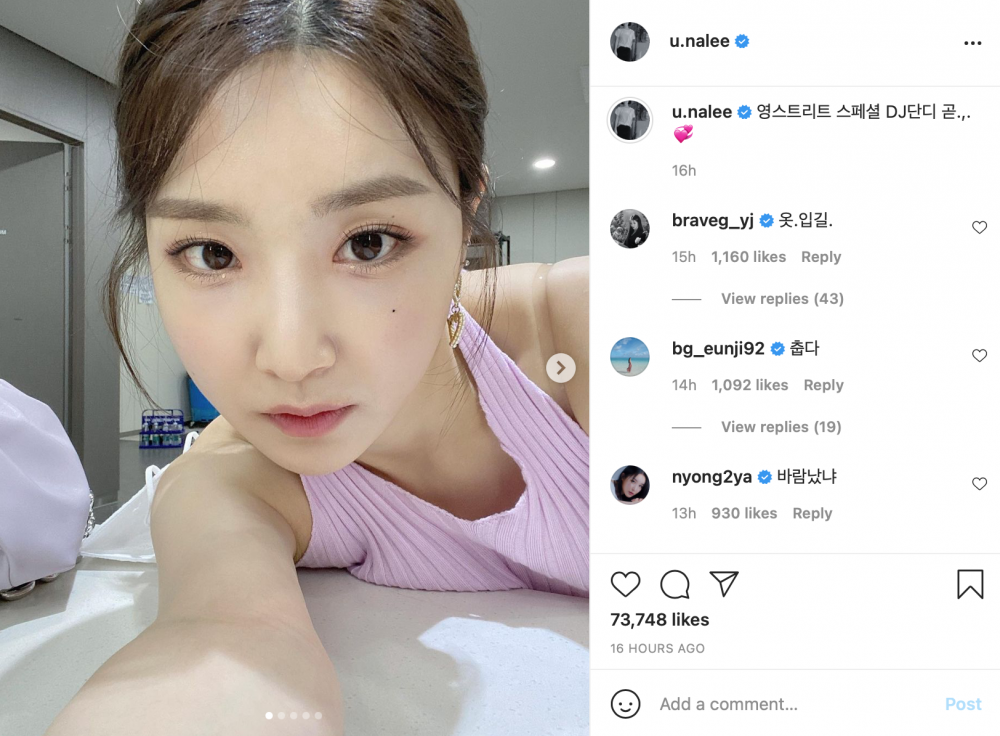Tap the speech bubble comment icon
Viewport: 1000px width, 736px height.
pos(675,584)
